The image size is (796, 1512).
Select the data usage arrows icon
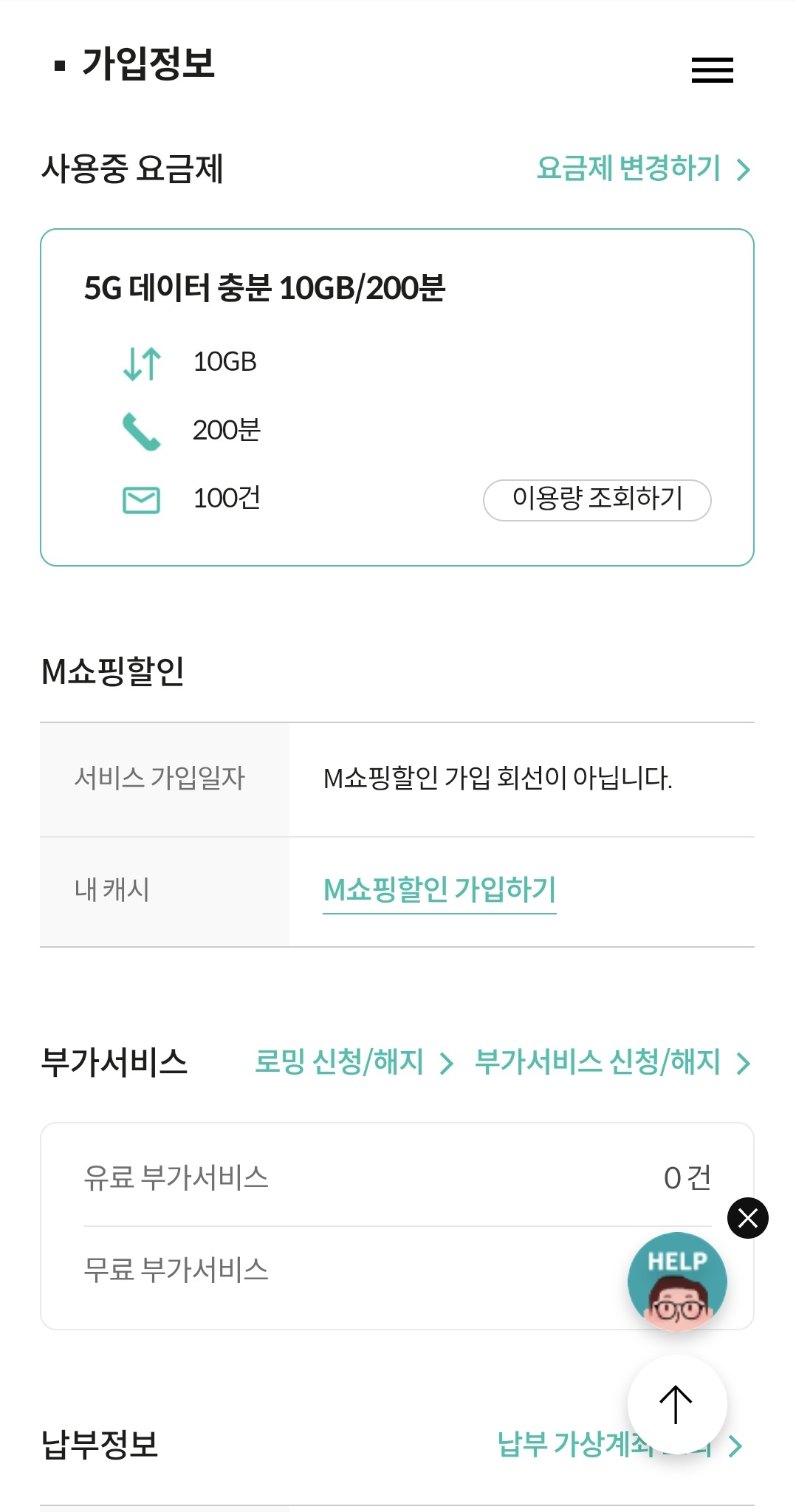click(x=140, y=362)
